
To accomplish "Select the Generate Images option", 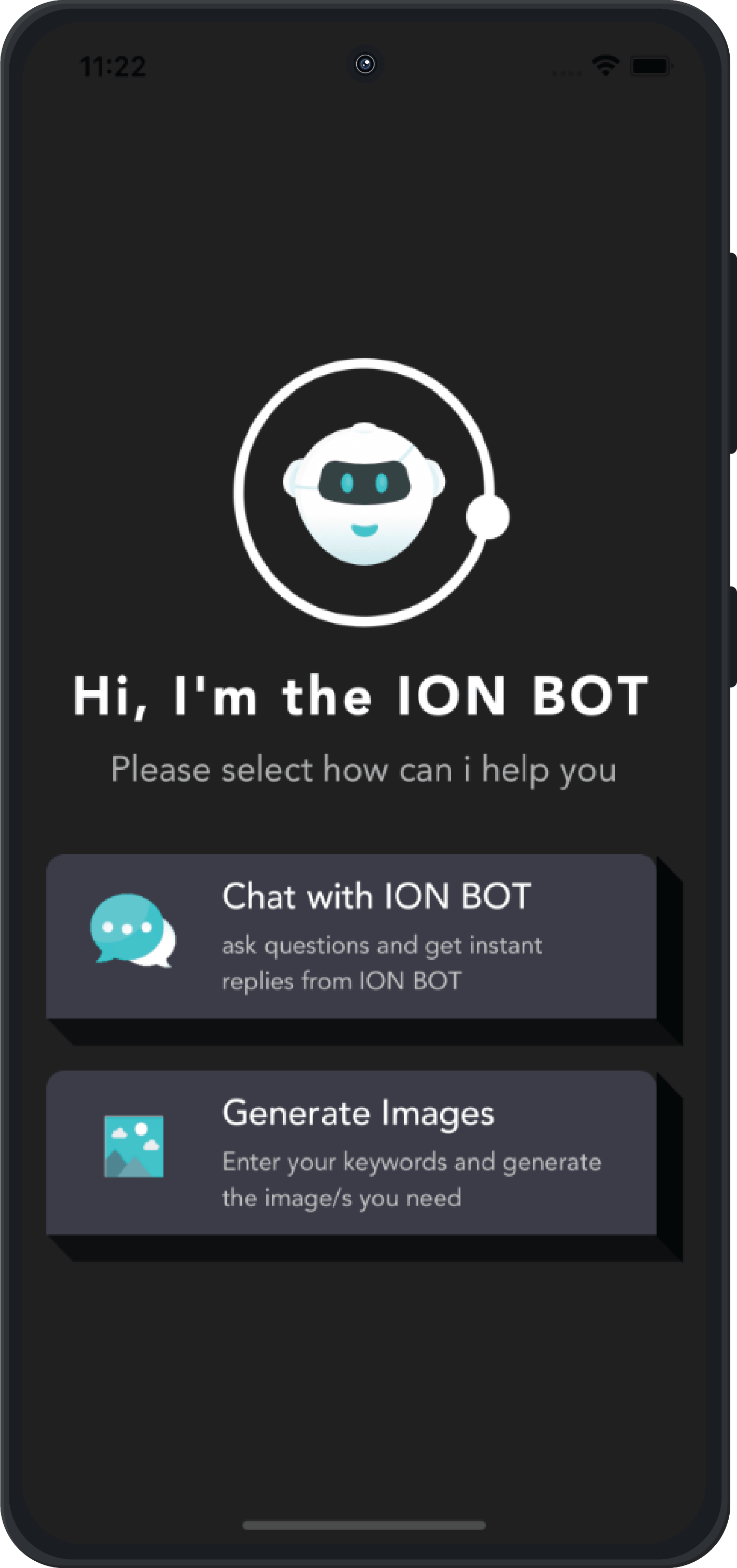I will coord(352,1152).
